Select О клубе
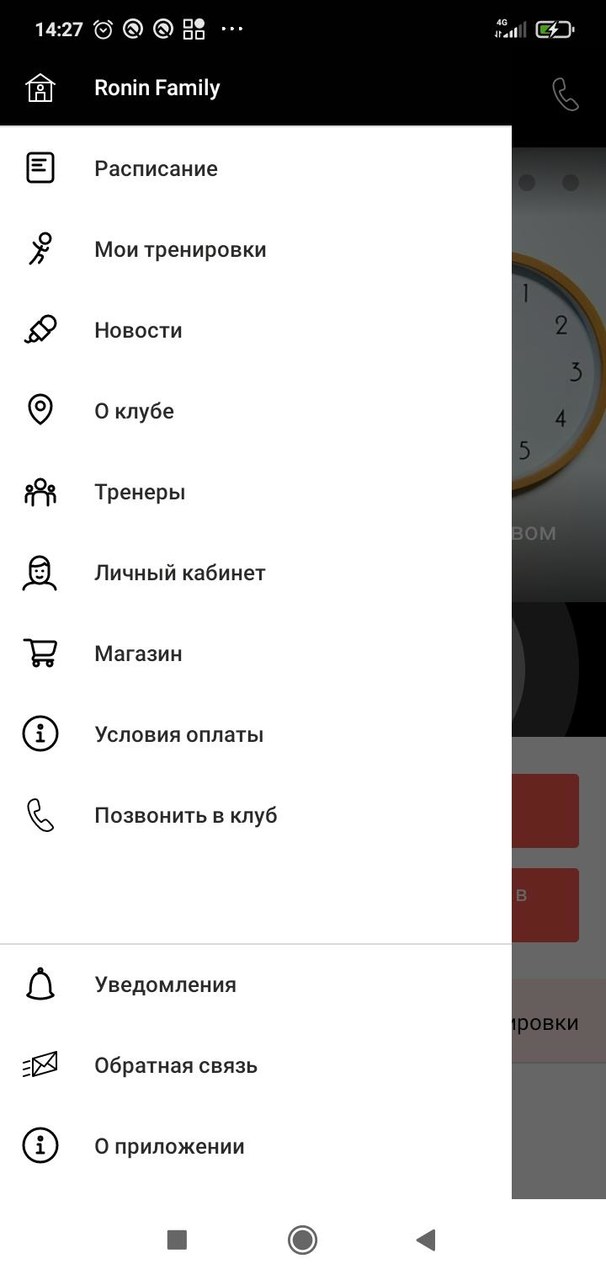 click(x=134, y=412)
